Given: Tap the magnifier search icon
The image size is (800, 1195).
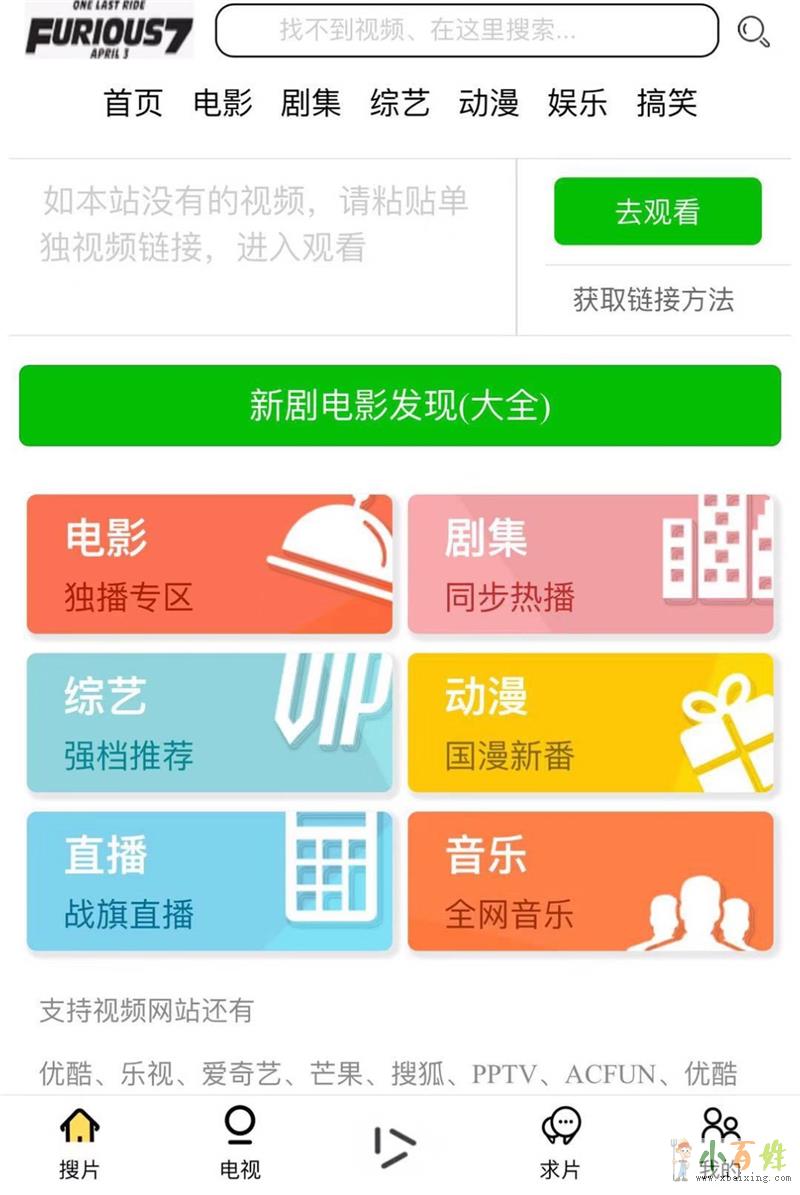Looking at the screenshot, I should (753, 32).
